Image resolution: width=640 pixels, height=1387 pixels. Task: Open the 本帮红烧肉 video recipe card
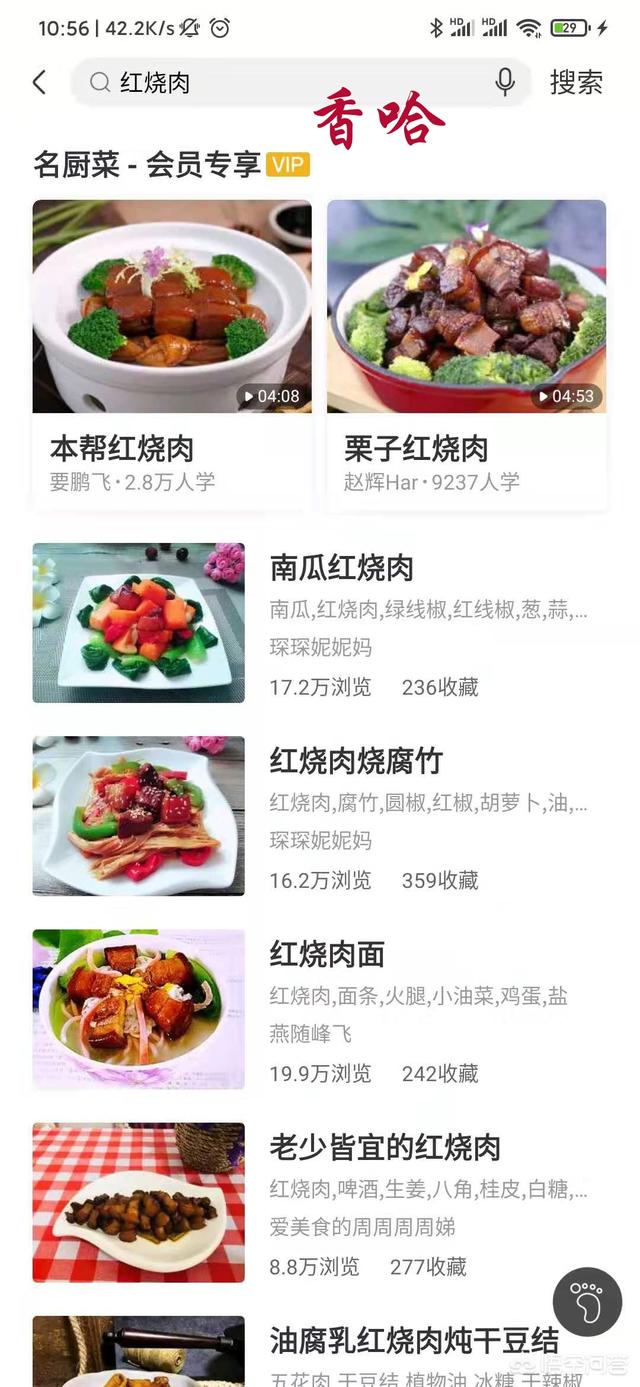pyautogui.click(x=172, y=355)
